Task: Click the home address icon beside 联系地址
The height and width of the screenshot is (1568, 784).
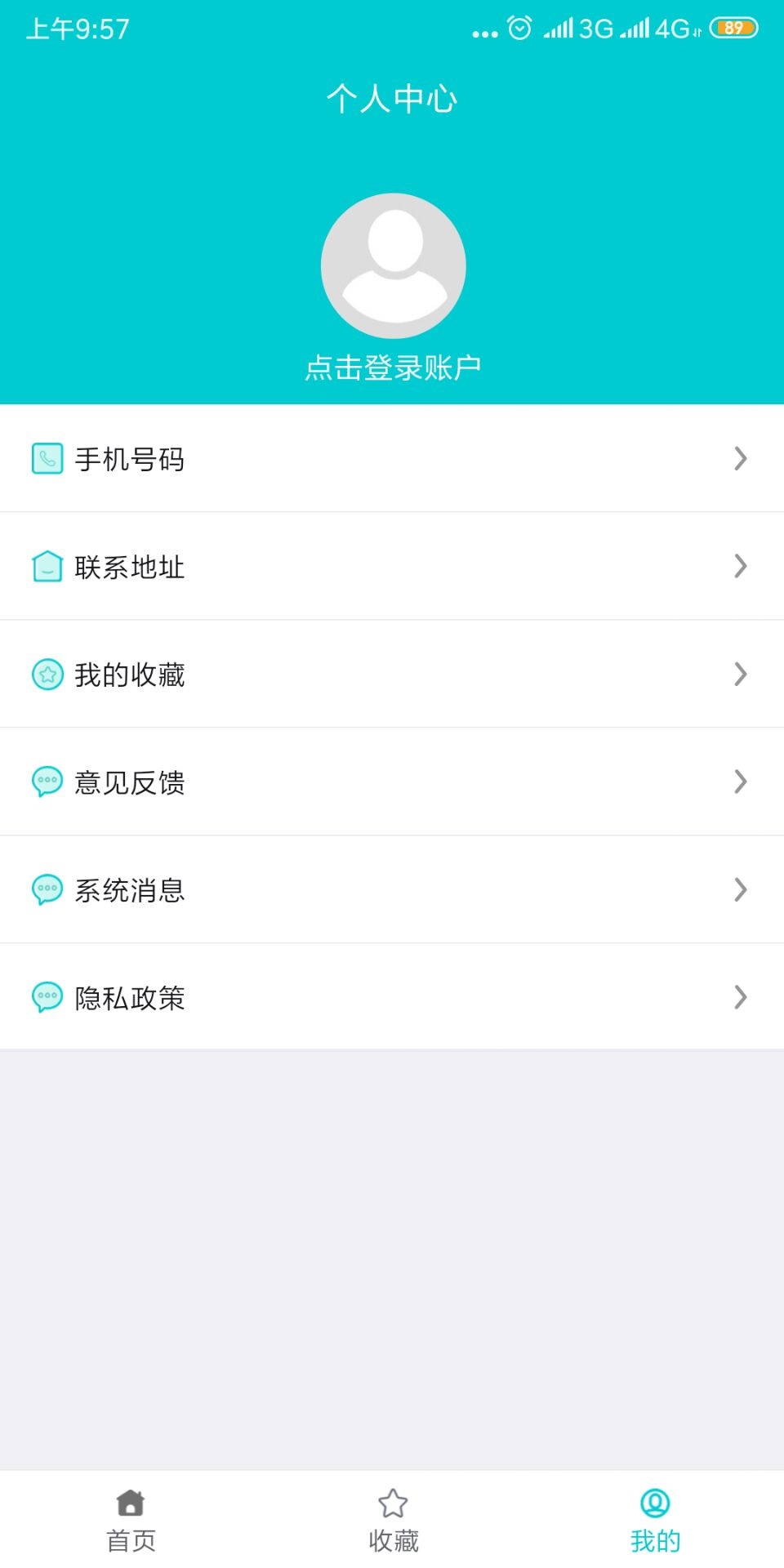Action: [x=47, y=566]
